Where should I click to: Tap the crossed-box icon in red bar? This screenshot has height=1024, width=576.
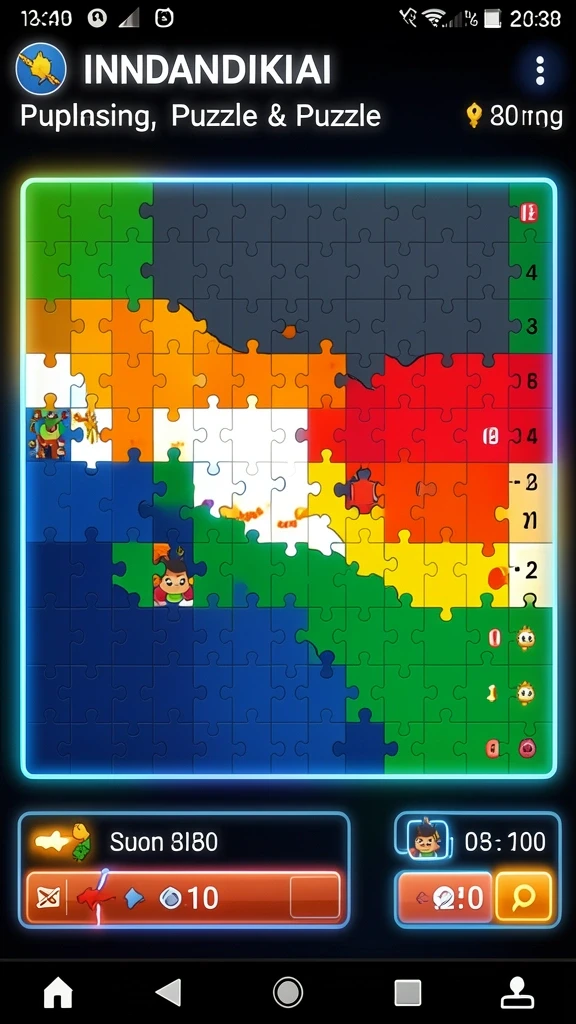[x=47, y=898]
